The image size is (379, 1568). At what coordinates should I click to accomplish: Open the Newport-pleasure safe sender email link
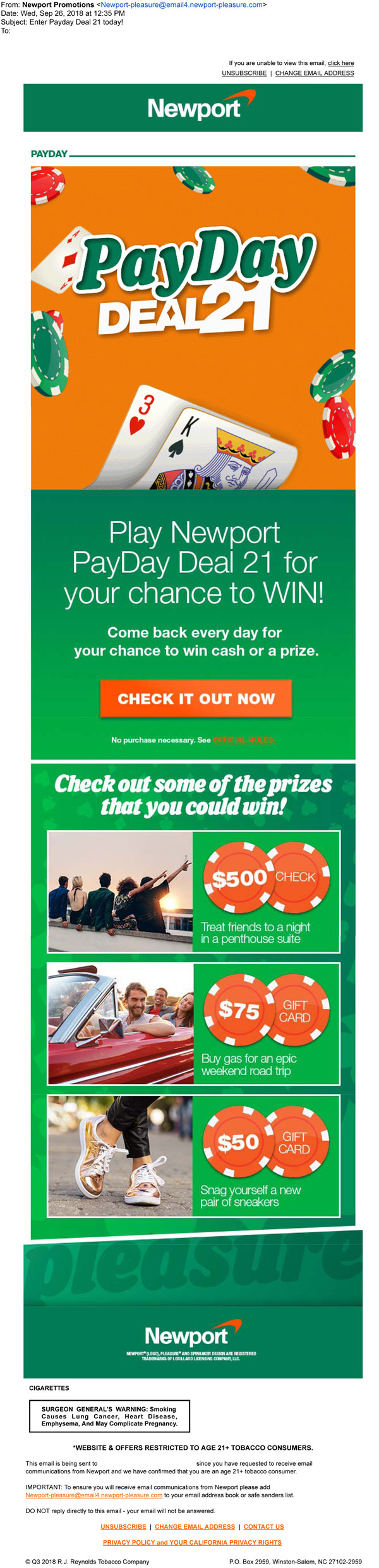click(93, 1495)
